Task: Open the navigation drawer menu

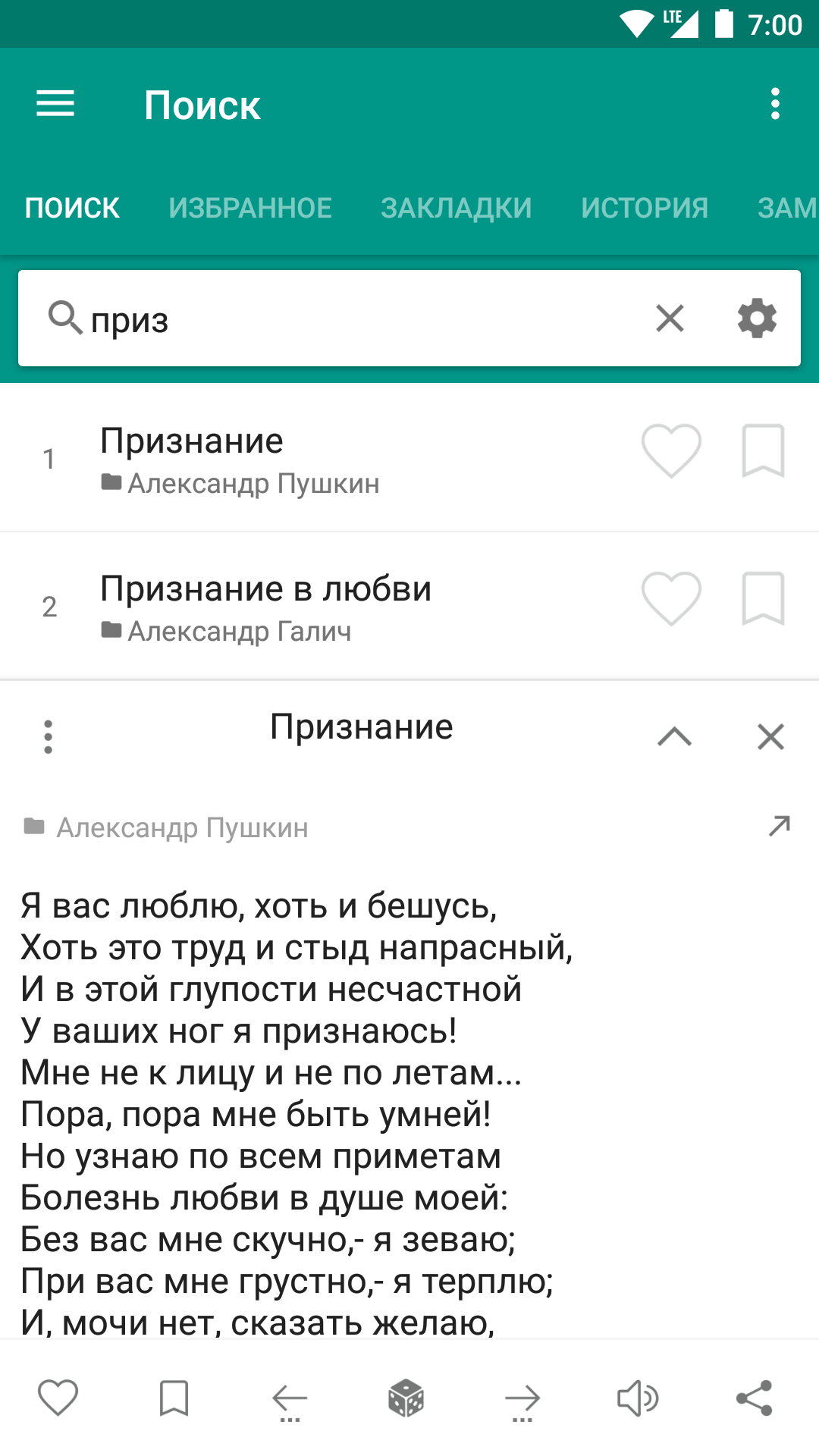Action: pos(55,104)
